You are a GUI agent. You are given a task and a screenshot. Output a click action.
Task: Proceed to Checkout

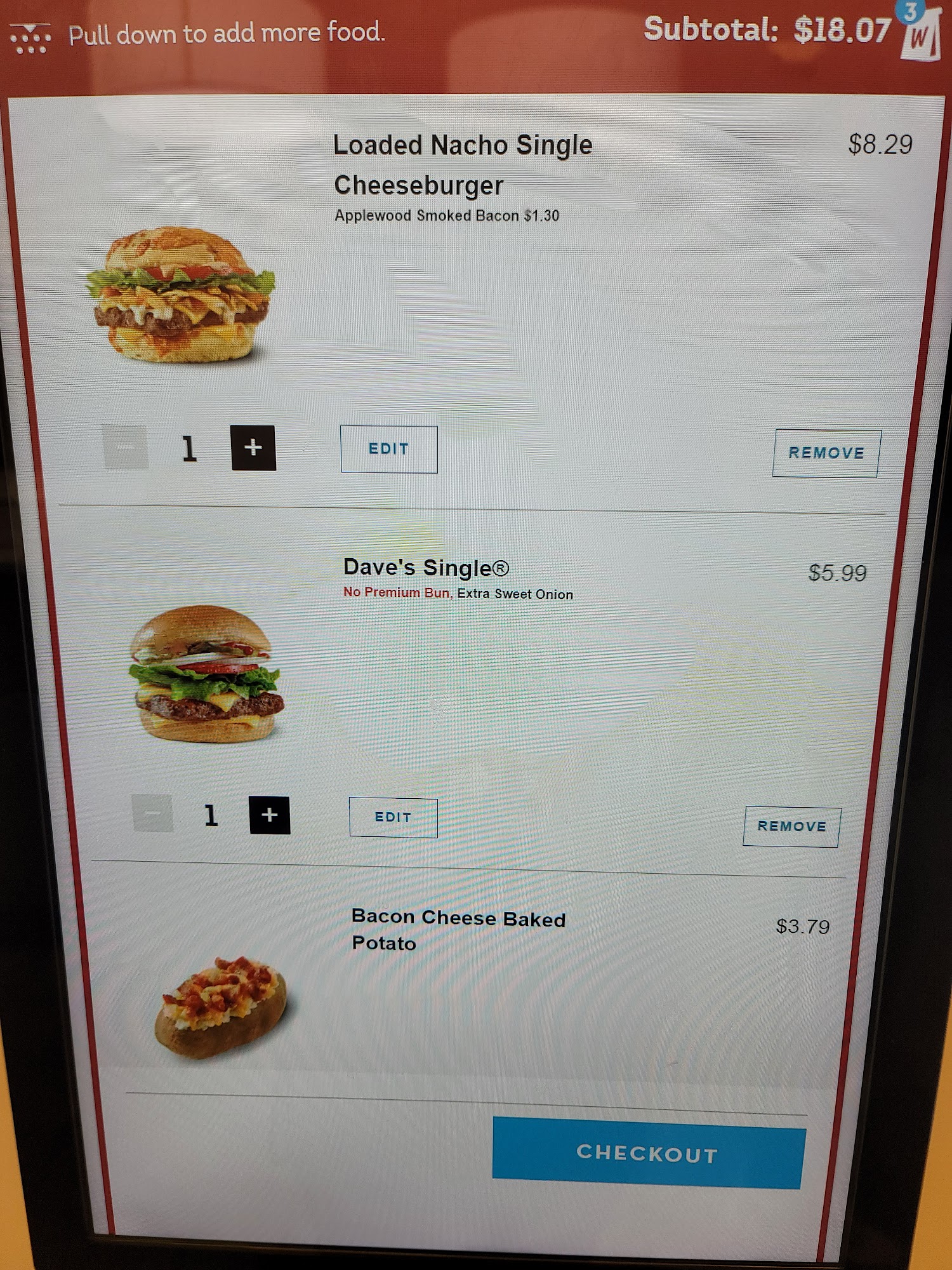[x=647, y=1153]
